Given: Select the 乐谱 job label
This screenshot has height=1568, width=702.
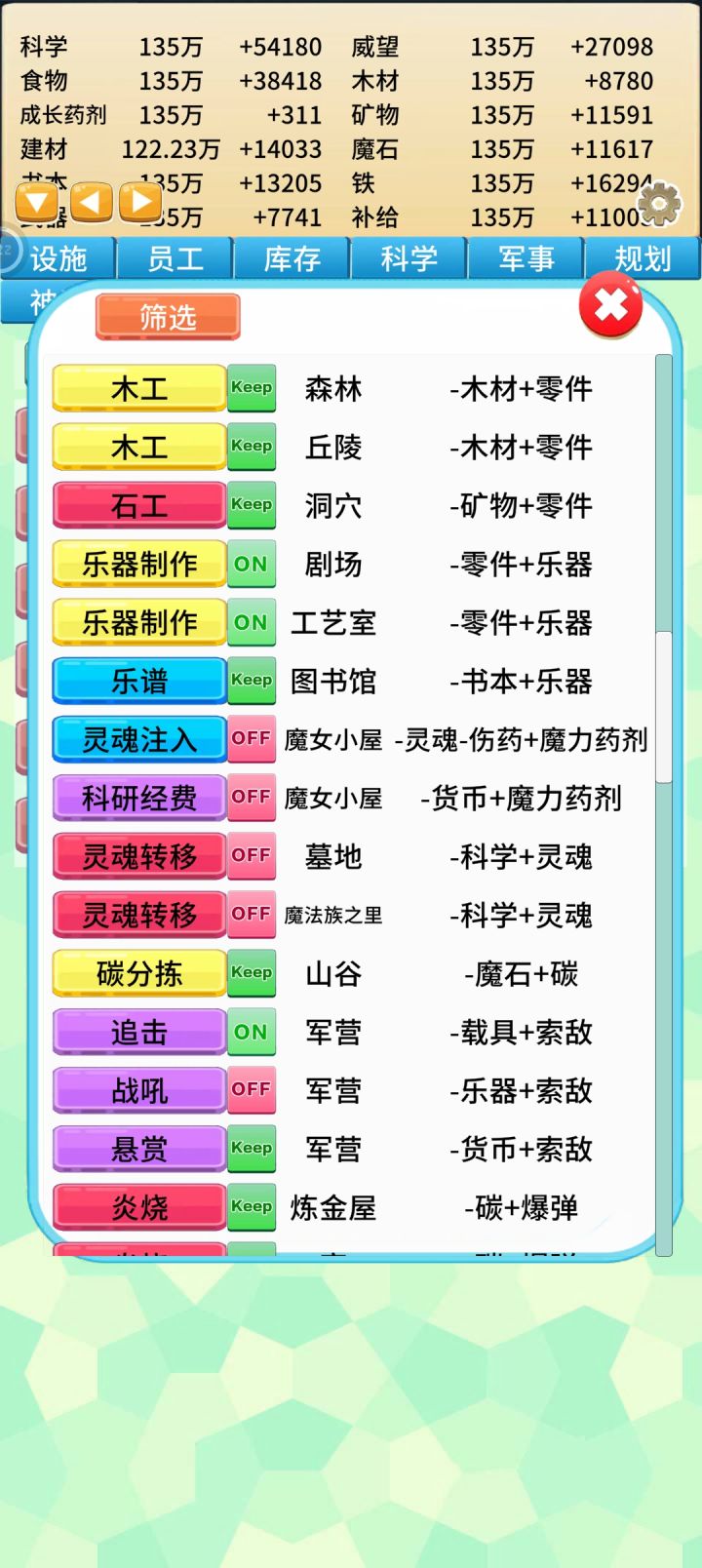Looking at the screenshot, I should pos(138,681).
